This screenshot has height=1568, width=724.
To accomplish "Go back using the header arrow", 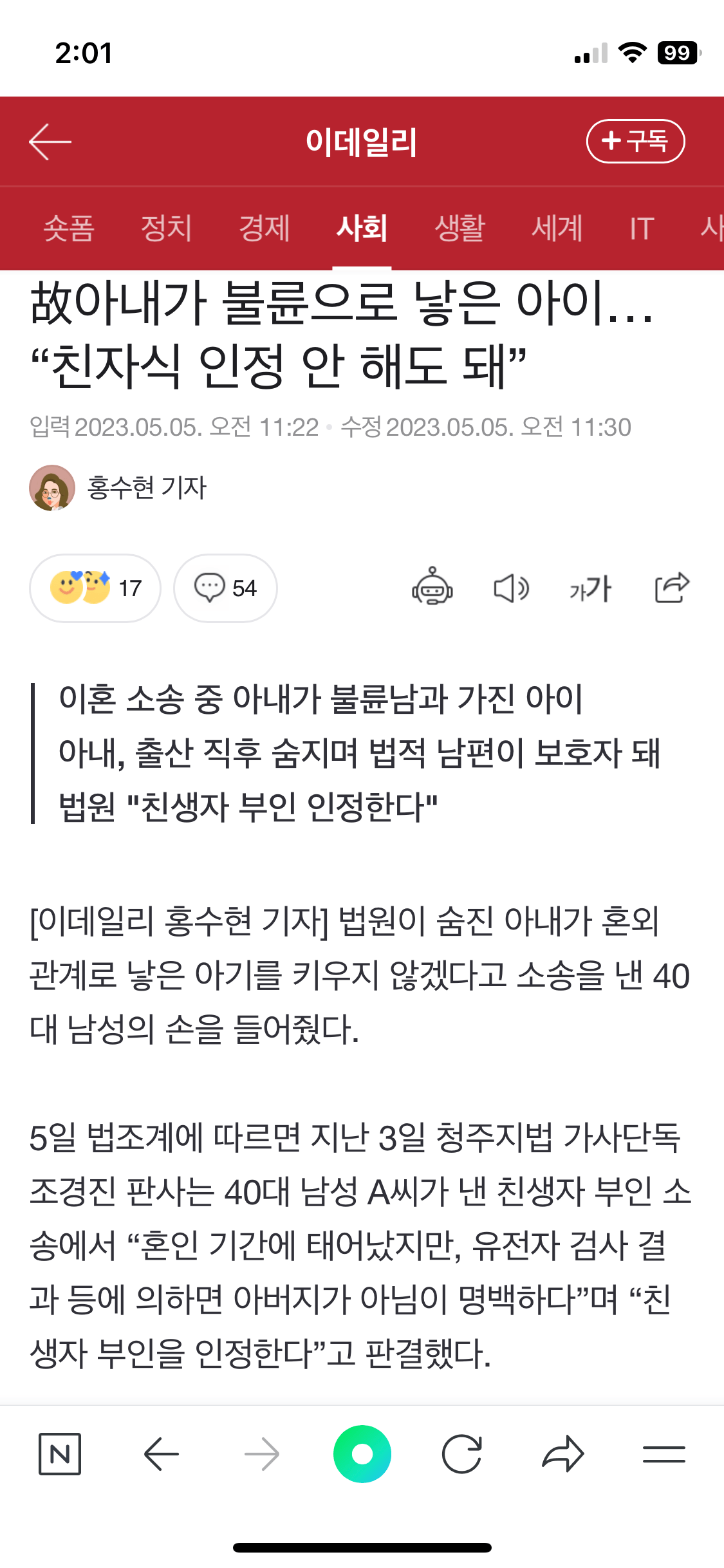I will pos(50,142).
